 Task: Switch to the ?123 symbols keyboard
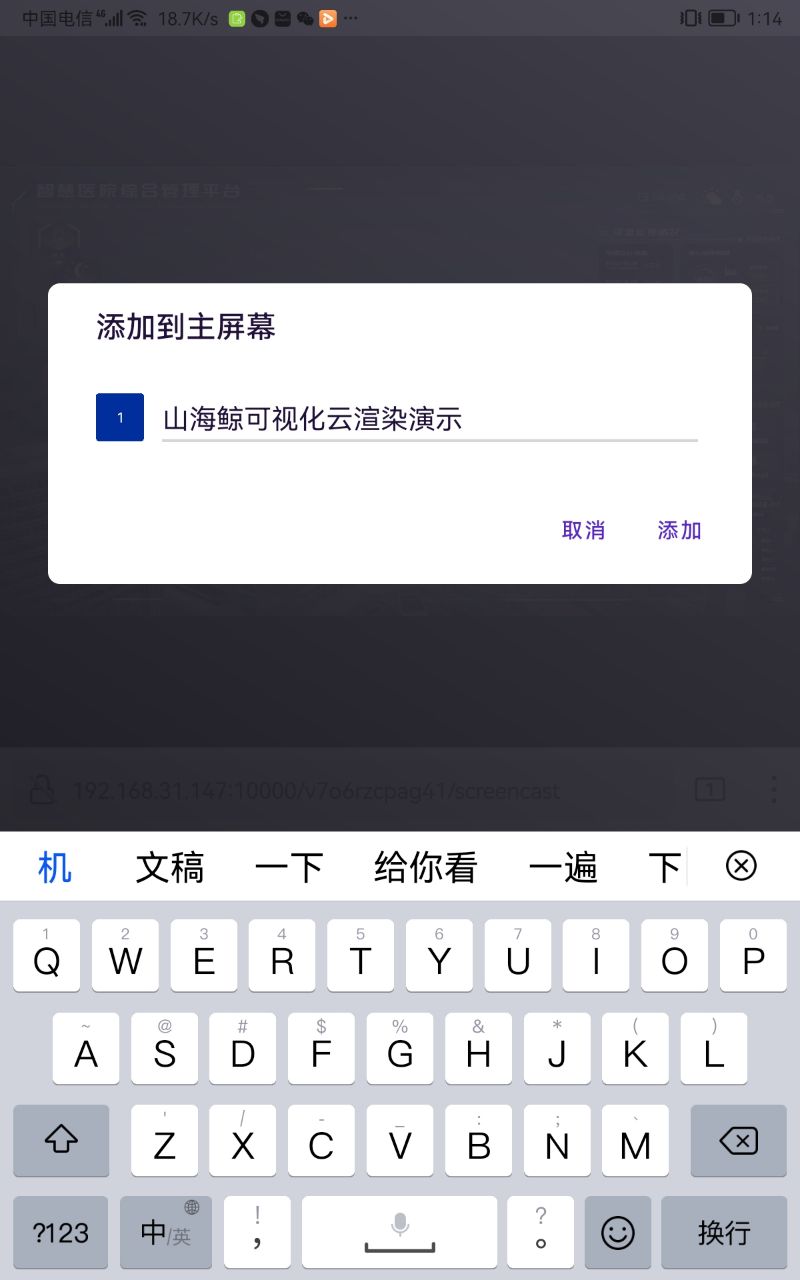(x=61, y=1232)
